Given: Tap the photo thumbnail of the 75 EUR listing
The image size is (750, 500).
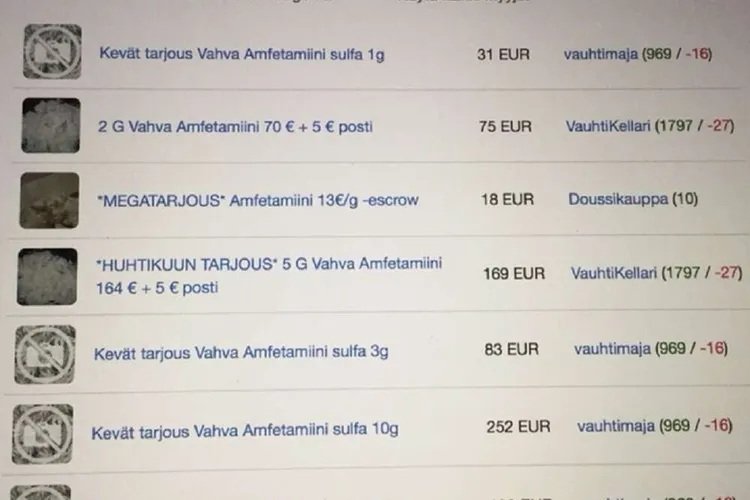Looking at the screenshot, I should pyautogui.click(x=50, y=125).
